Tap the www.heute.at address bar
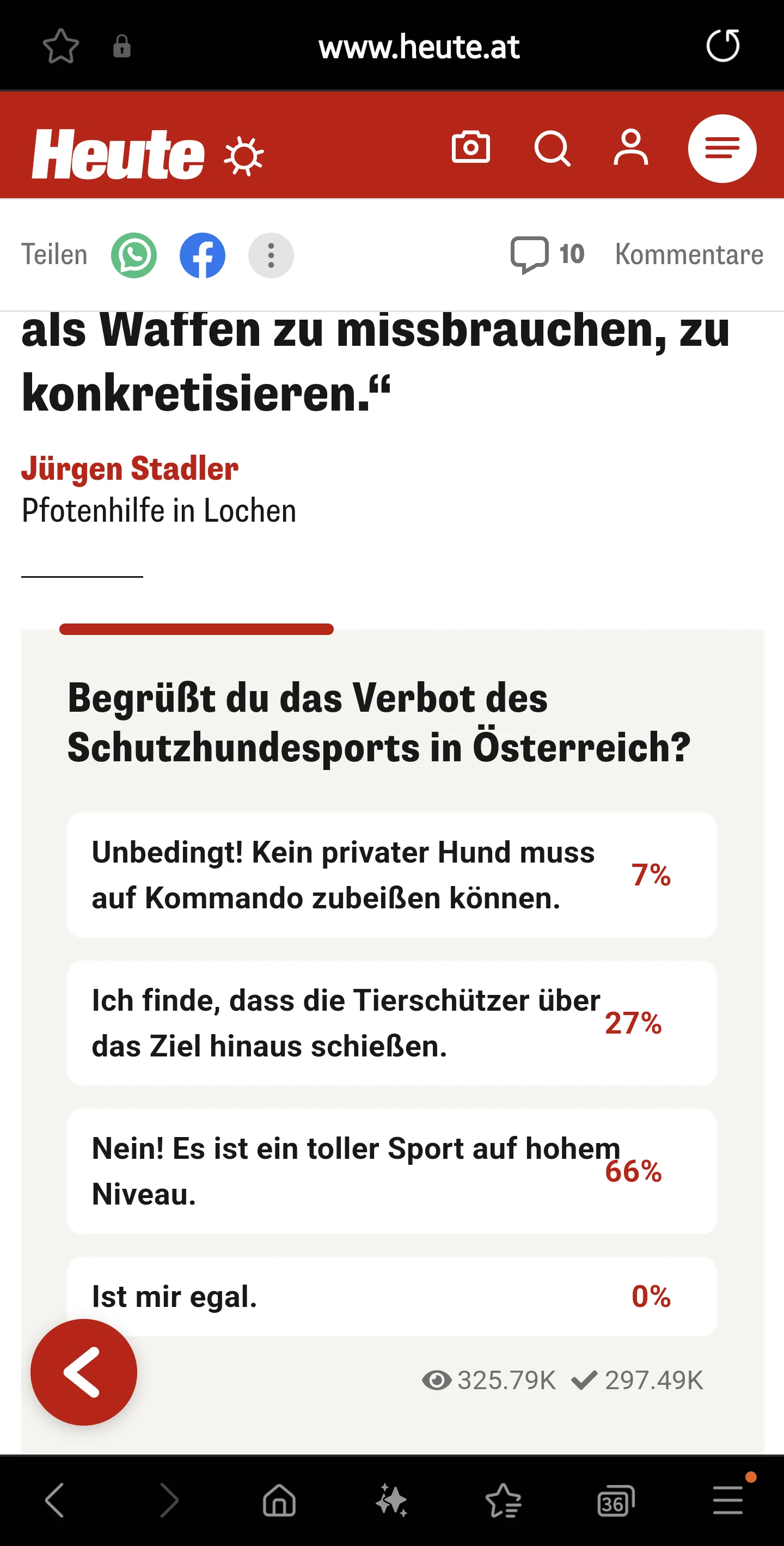Image resolution: width=784 pixels, height=1546 pixels. click(x=419, y=47)
